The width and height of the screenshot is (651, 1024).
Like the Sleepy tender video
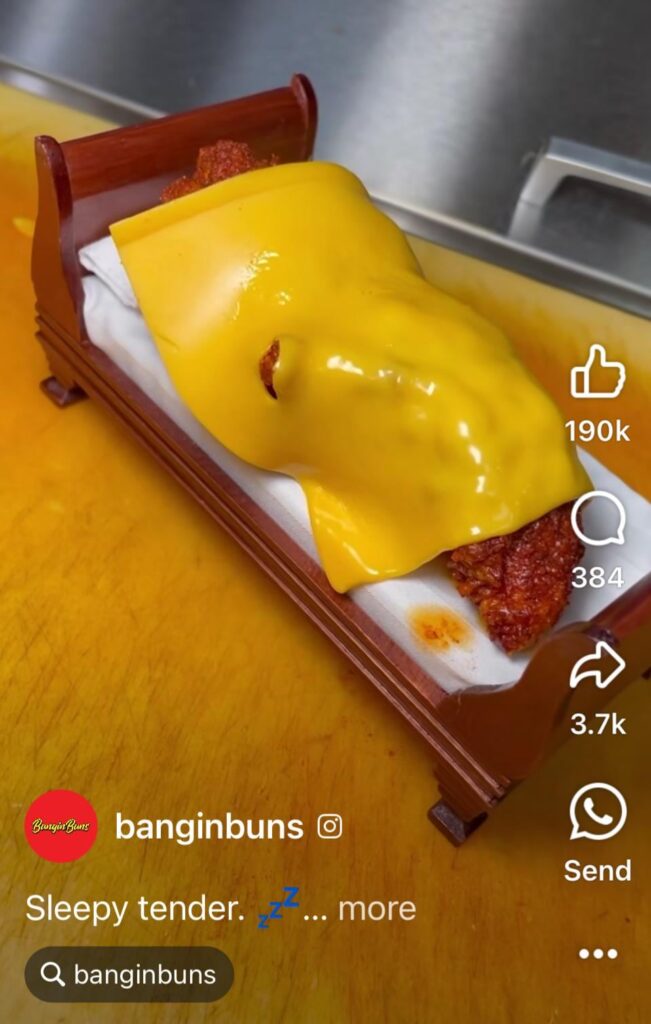click(x=597, y=374)
